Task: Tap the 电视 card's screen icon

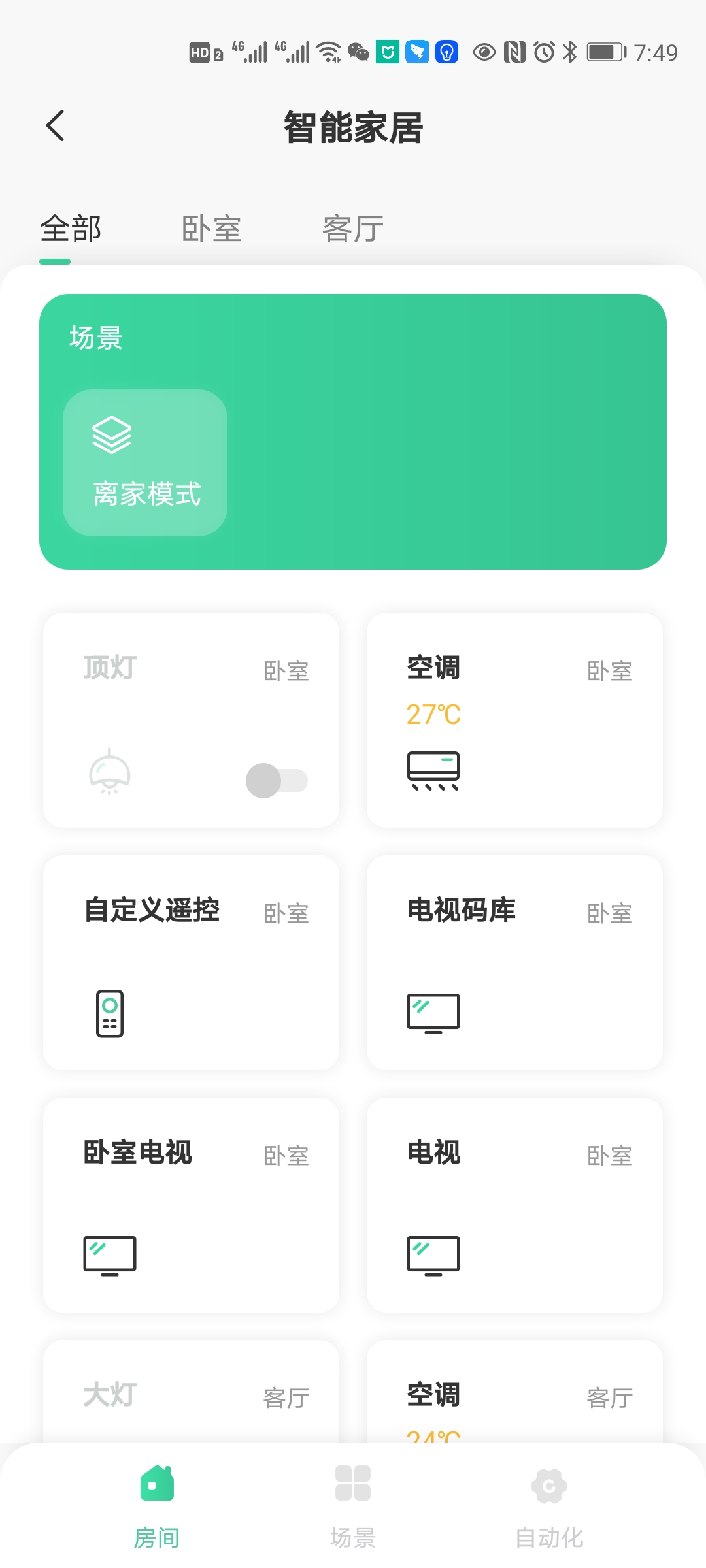Action: pyautogui.click(x=433, y=1254)
